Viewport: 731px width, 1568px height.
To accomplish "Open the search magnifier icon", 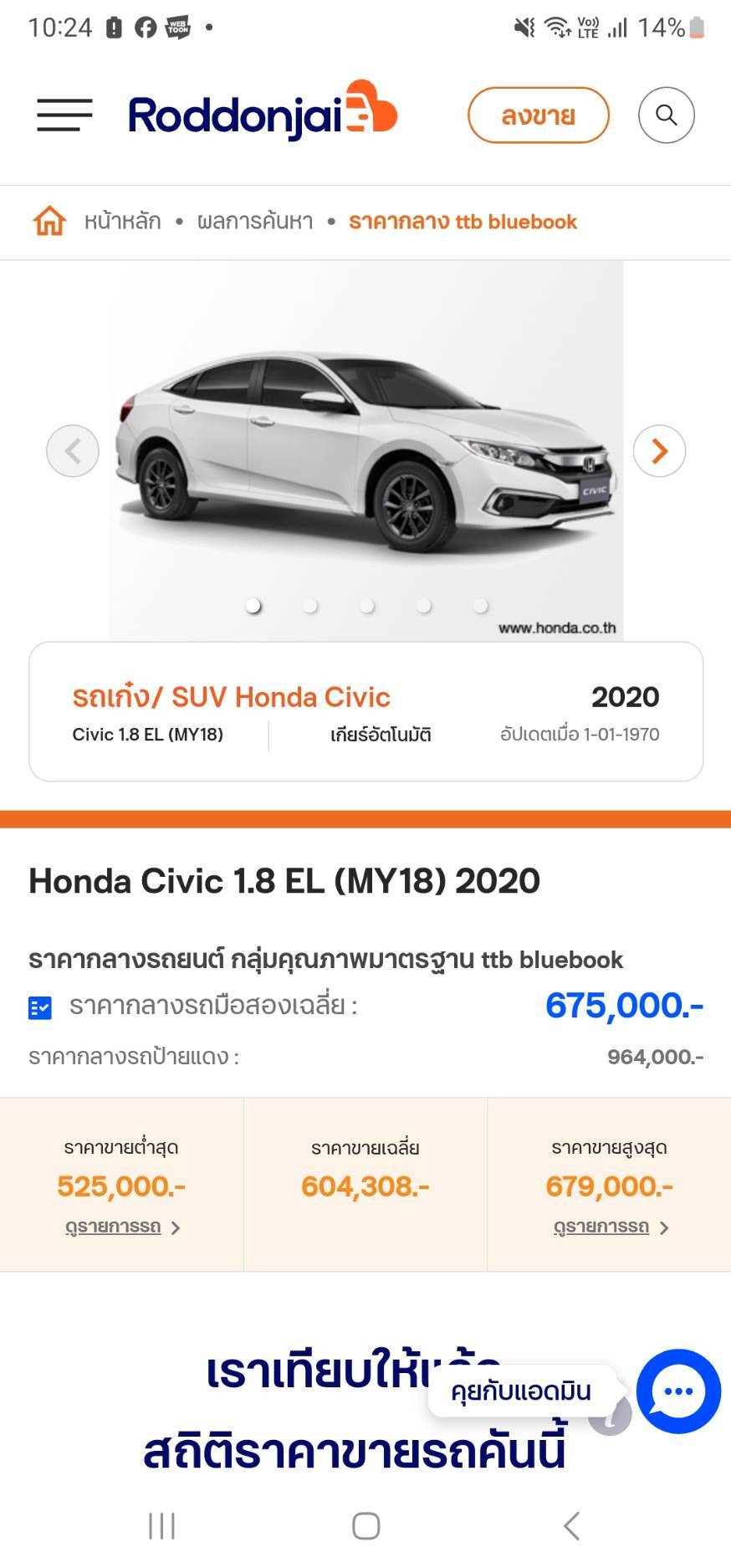I will (666, 115).
